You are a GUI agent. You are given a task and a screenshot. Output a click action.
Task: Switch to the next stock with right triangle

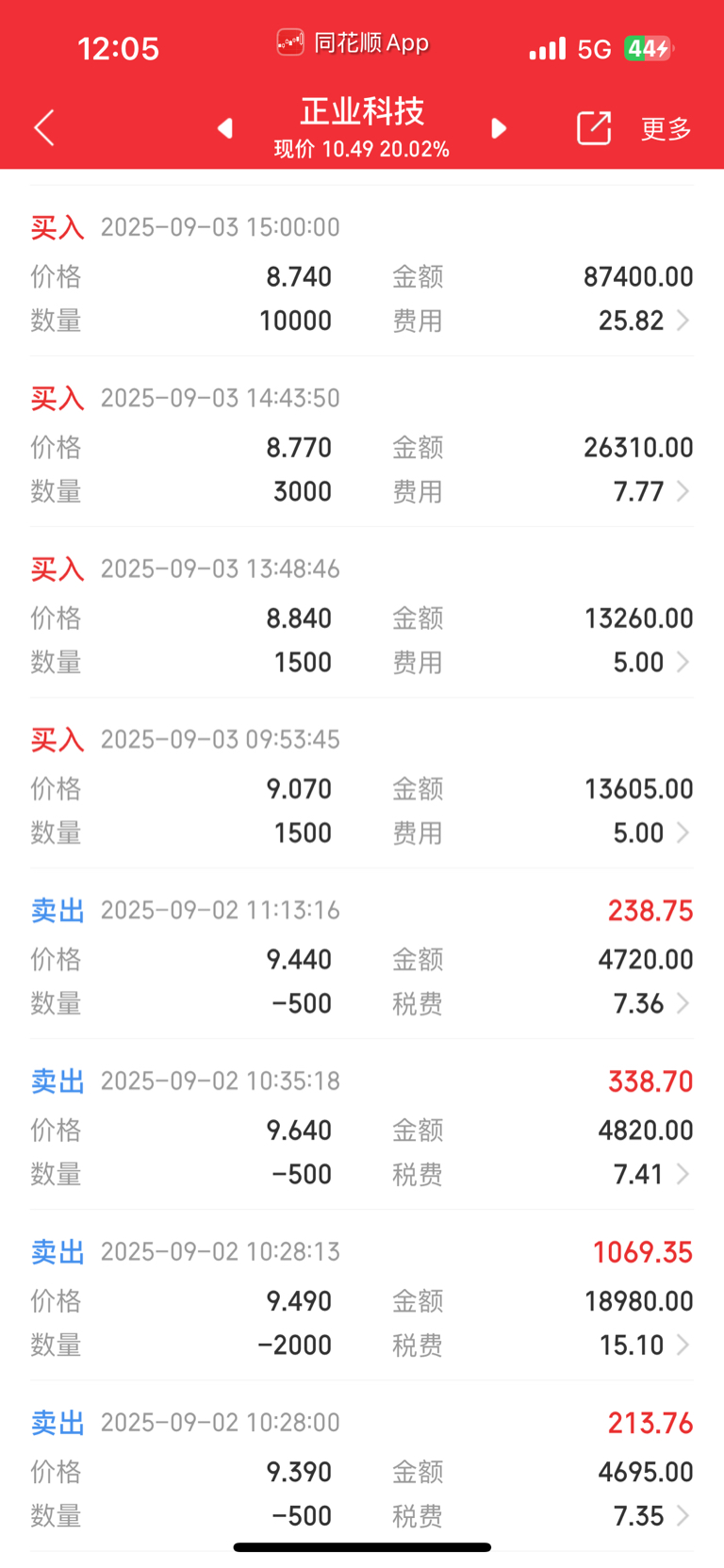tap(499, 128)
